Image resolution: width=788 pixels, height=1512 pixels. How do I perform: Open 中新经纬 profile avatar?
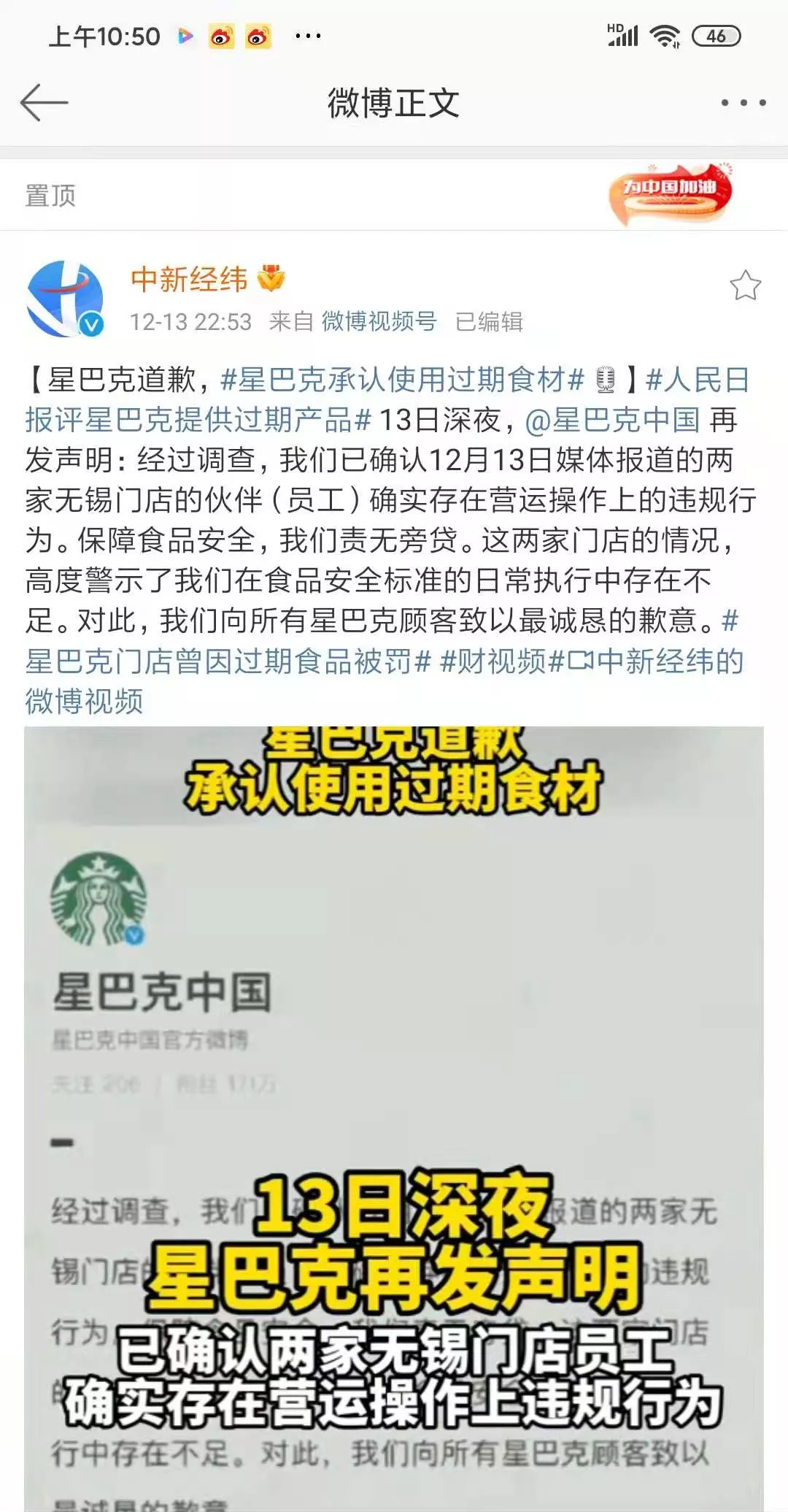pyautogui.click(x=65, y=299)
